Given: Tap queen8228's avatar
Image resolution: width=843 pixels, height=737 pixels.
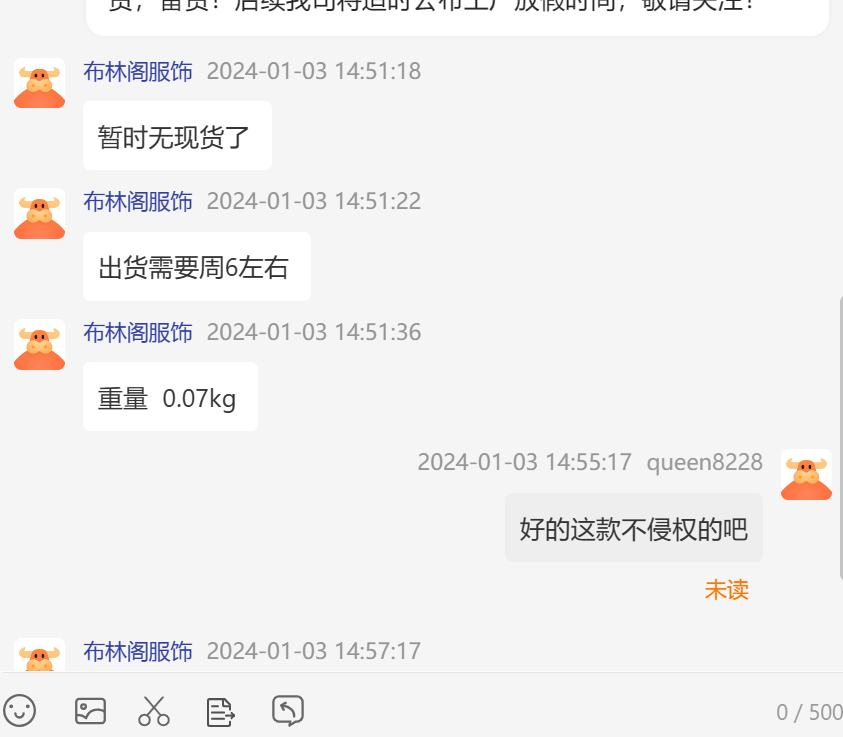Looking at the screenshot, I should (806, 475).
